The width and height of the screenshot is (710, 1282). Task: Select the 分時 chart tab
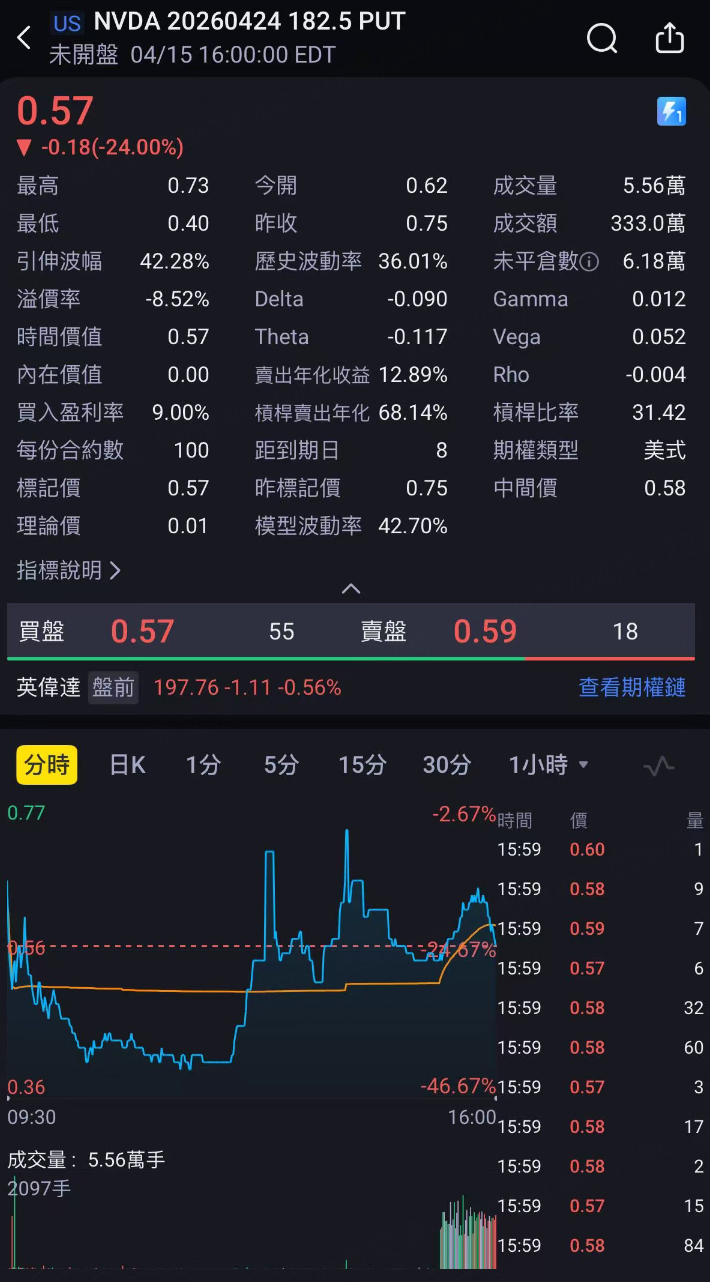point(46,765)
